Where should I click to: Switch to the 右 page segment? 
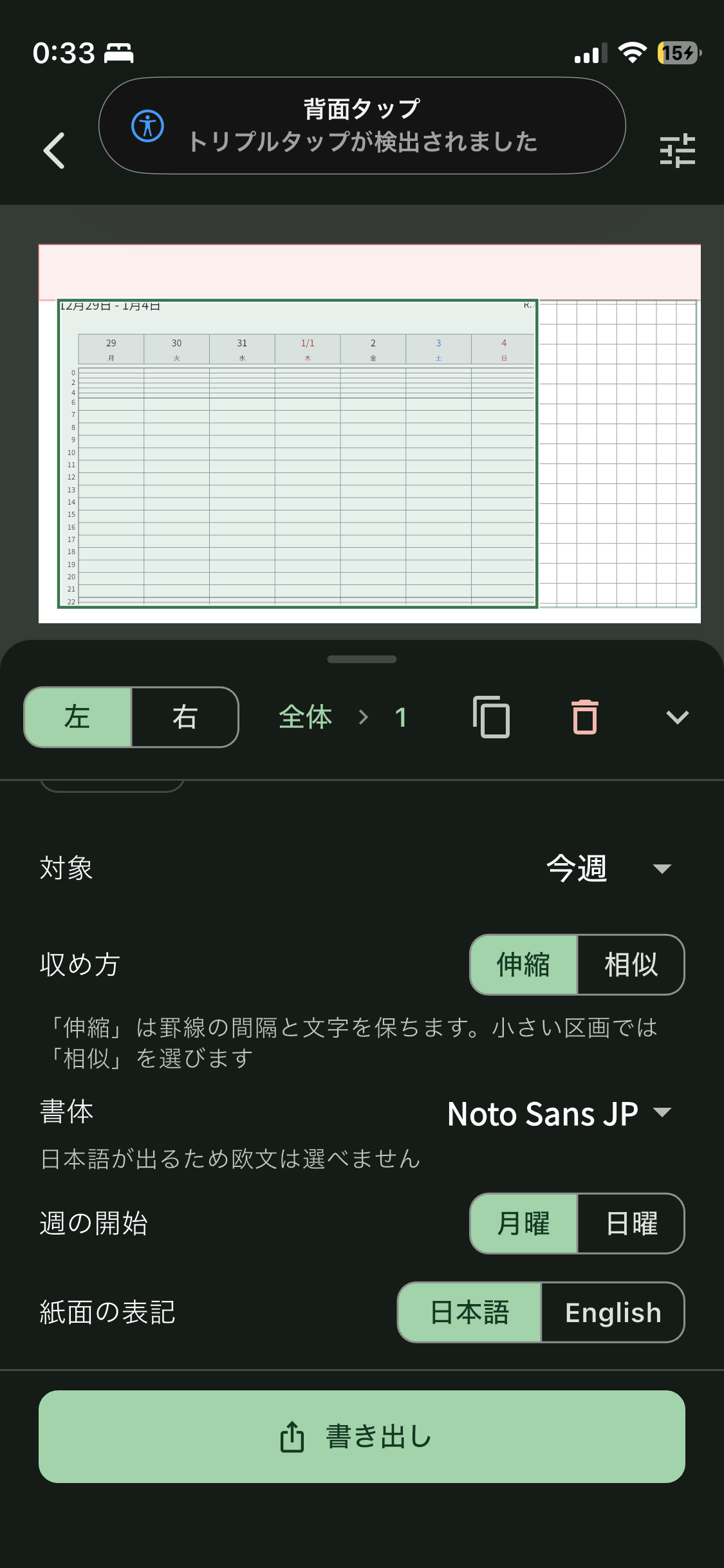tap(185, 717)
